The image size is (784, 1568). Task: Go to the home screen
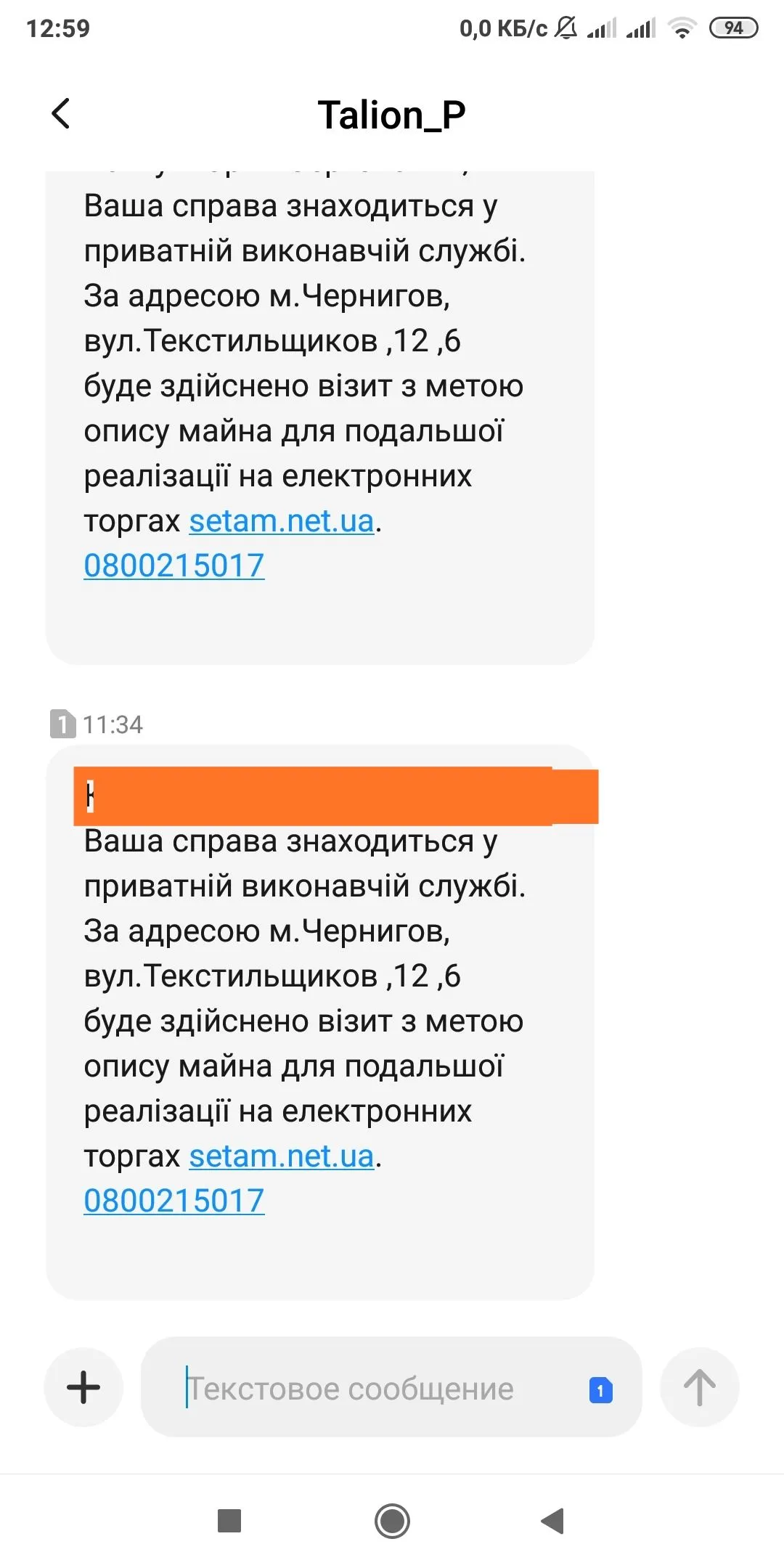tap(392, 1521)
